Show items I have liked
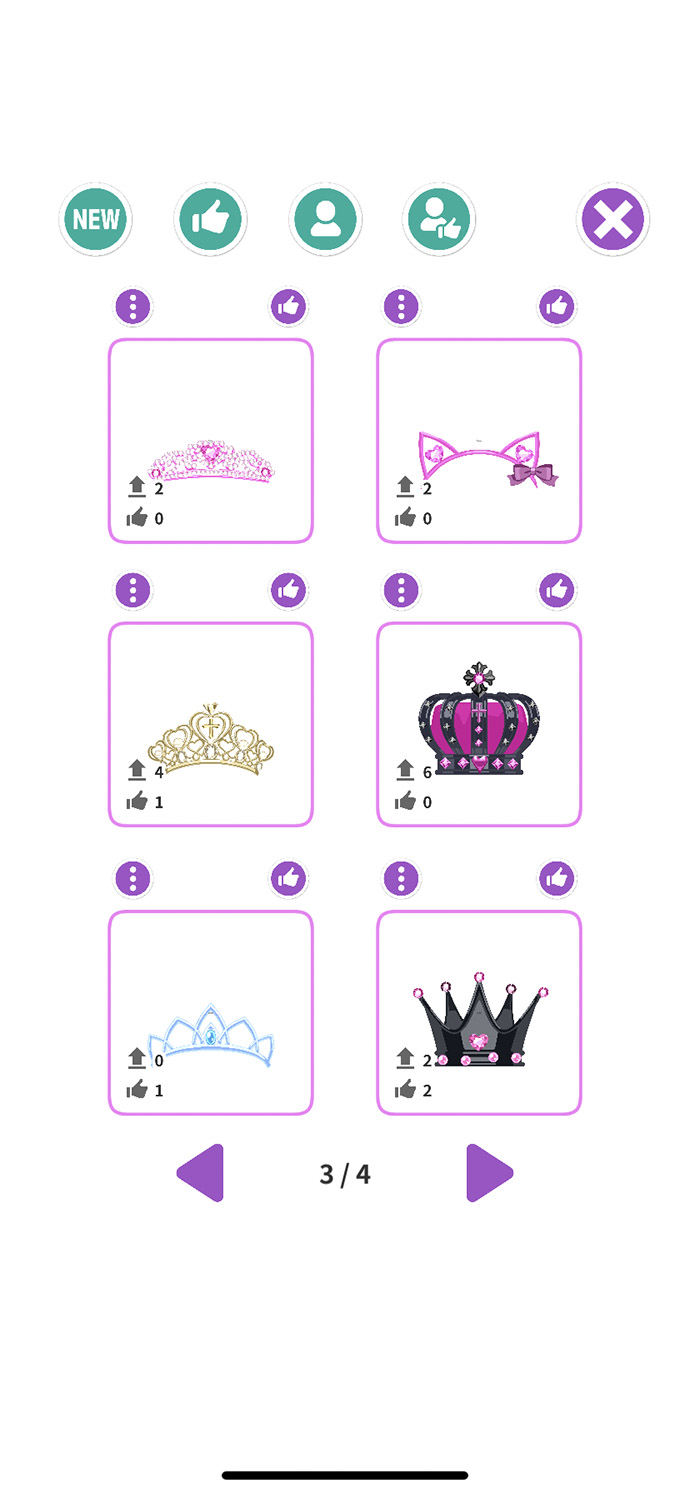The image size is (690, 1493). [x=439, y=219]
